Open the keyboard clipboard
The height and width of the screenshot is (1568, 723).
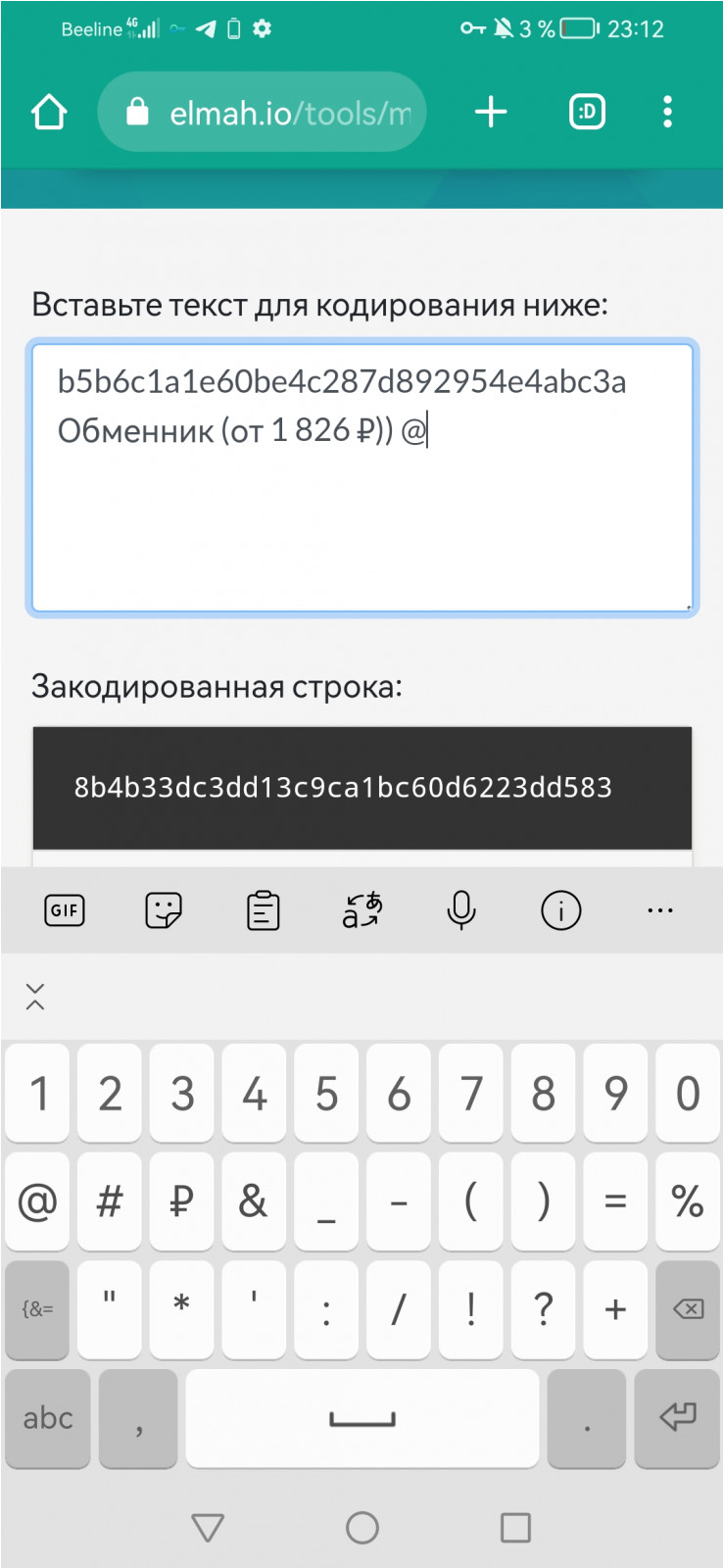[x=263, y=910]
